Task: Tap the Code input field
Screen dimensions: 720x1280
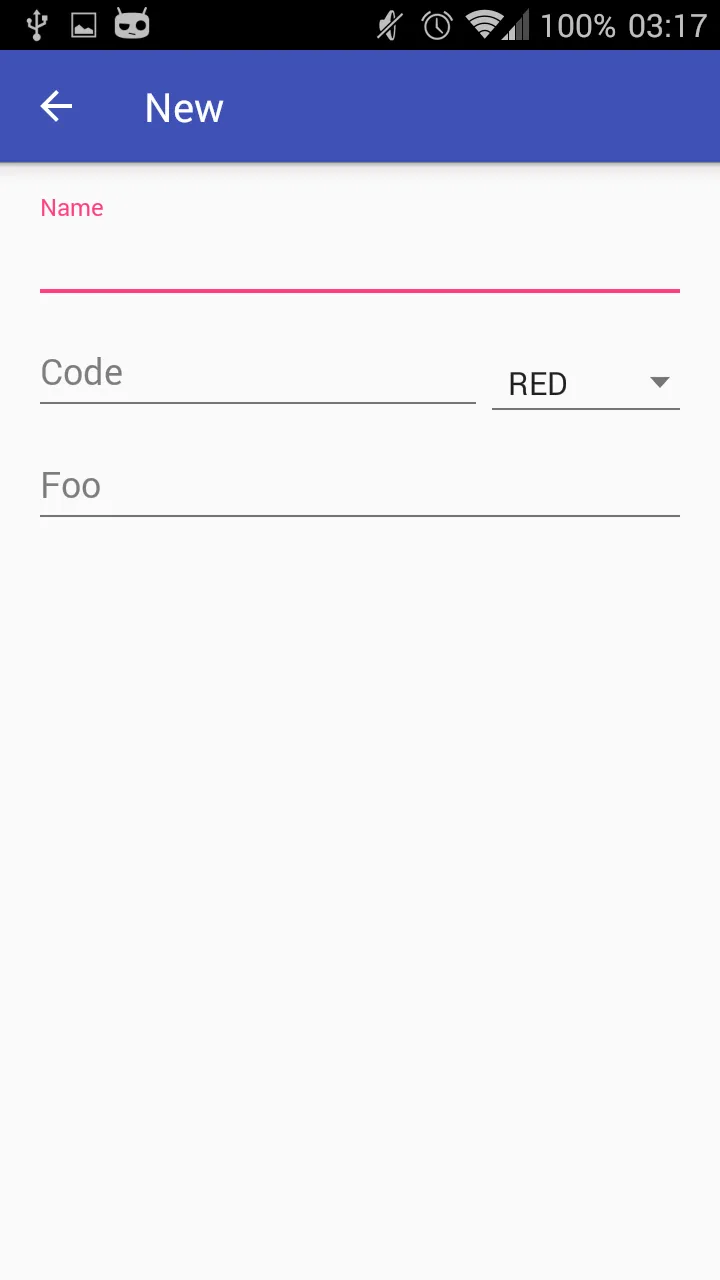Action: (257, 373)
